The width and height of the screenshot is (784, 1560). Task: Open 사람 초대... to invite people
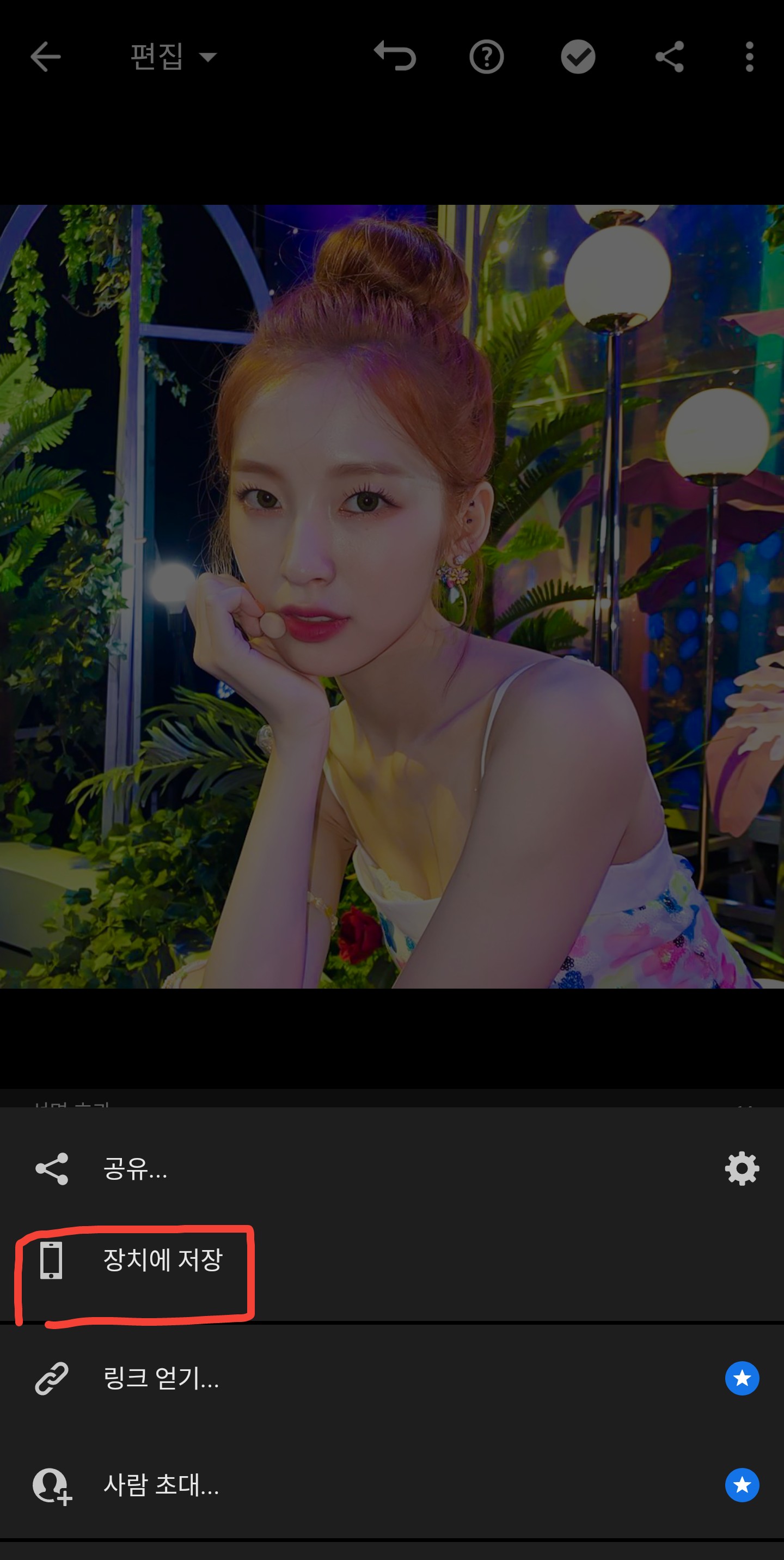point(161,1485)
